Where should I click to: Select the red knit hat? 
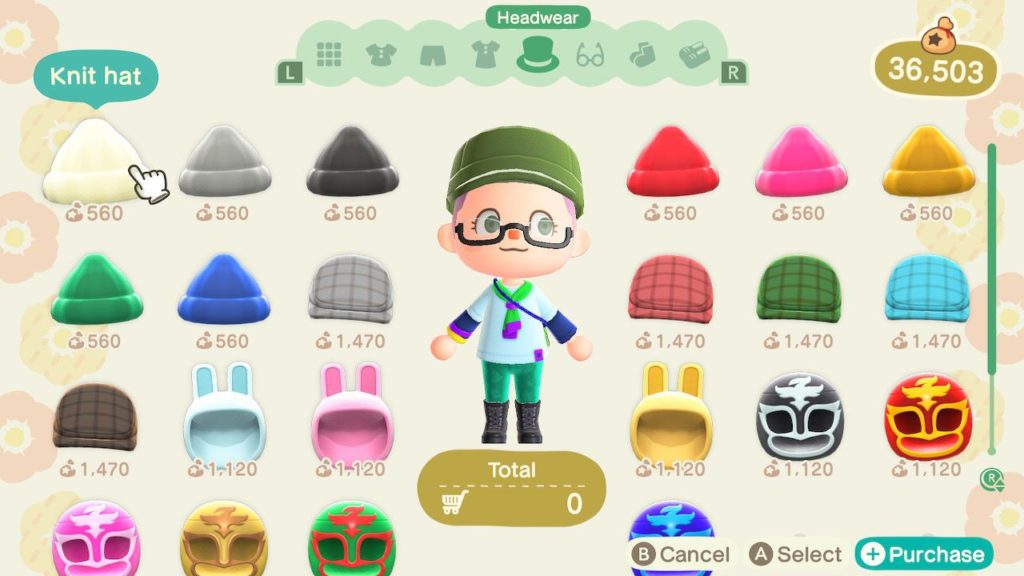673,160
